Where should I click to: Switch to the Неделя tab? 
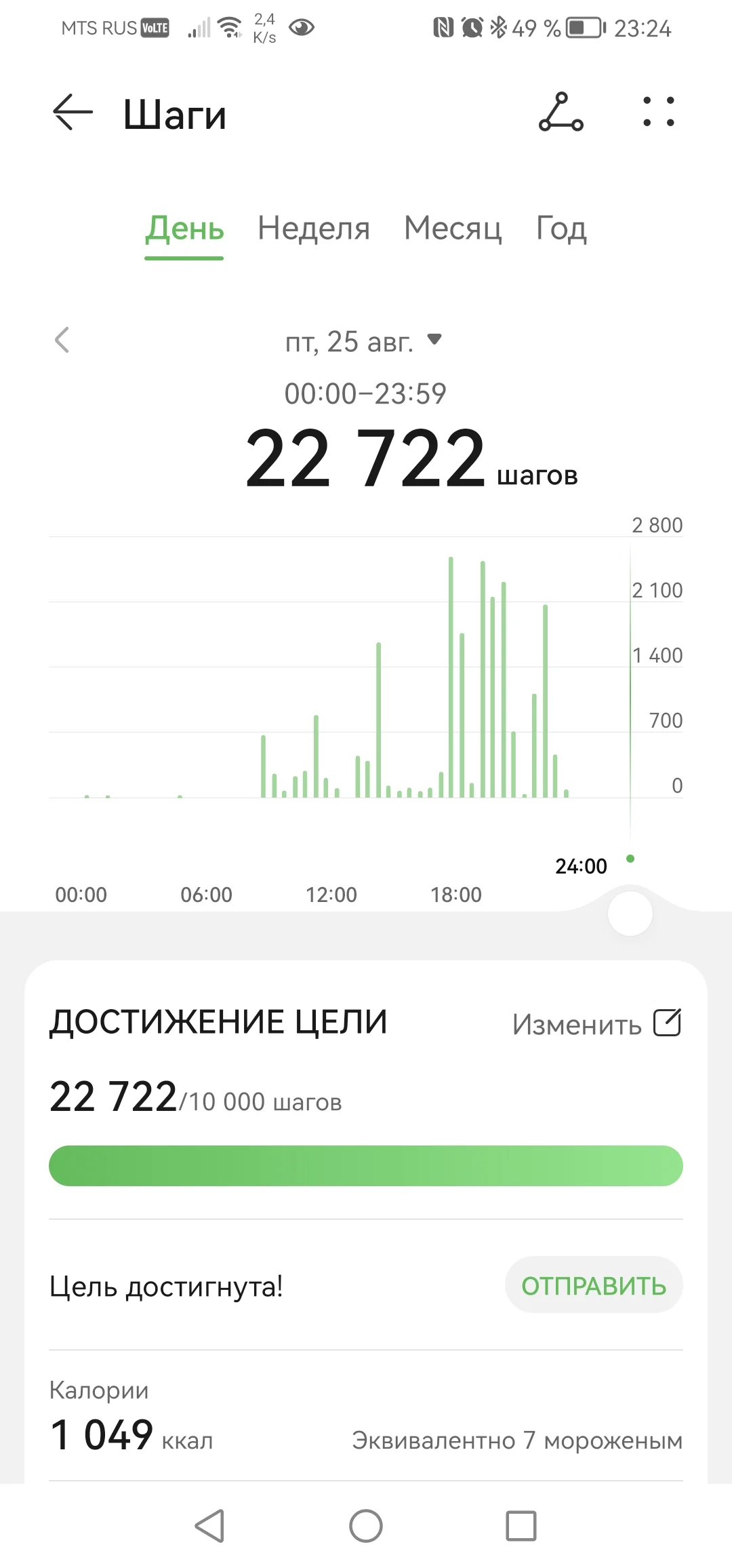click(314, 229)
